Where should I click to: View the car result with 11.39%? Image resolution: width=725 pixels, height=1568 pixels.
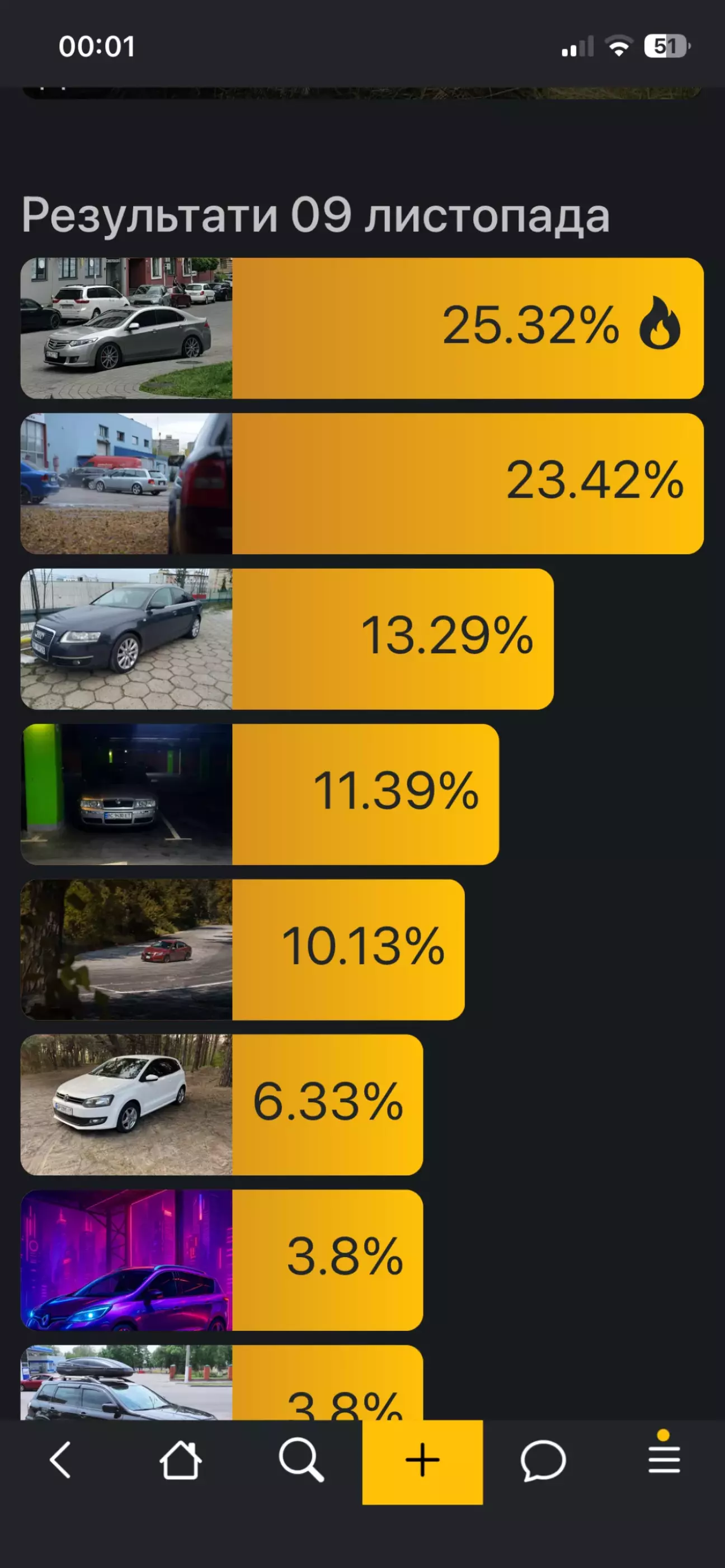pos(260,794)
